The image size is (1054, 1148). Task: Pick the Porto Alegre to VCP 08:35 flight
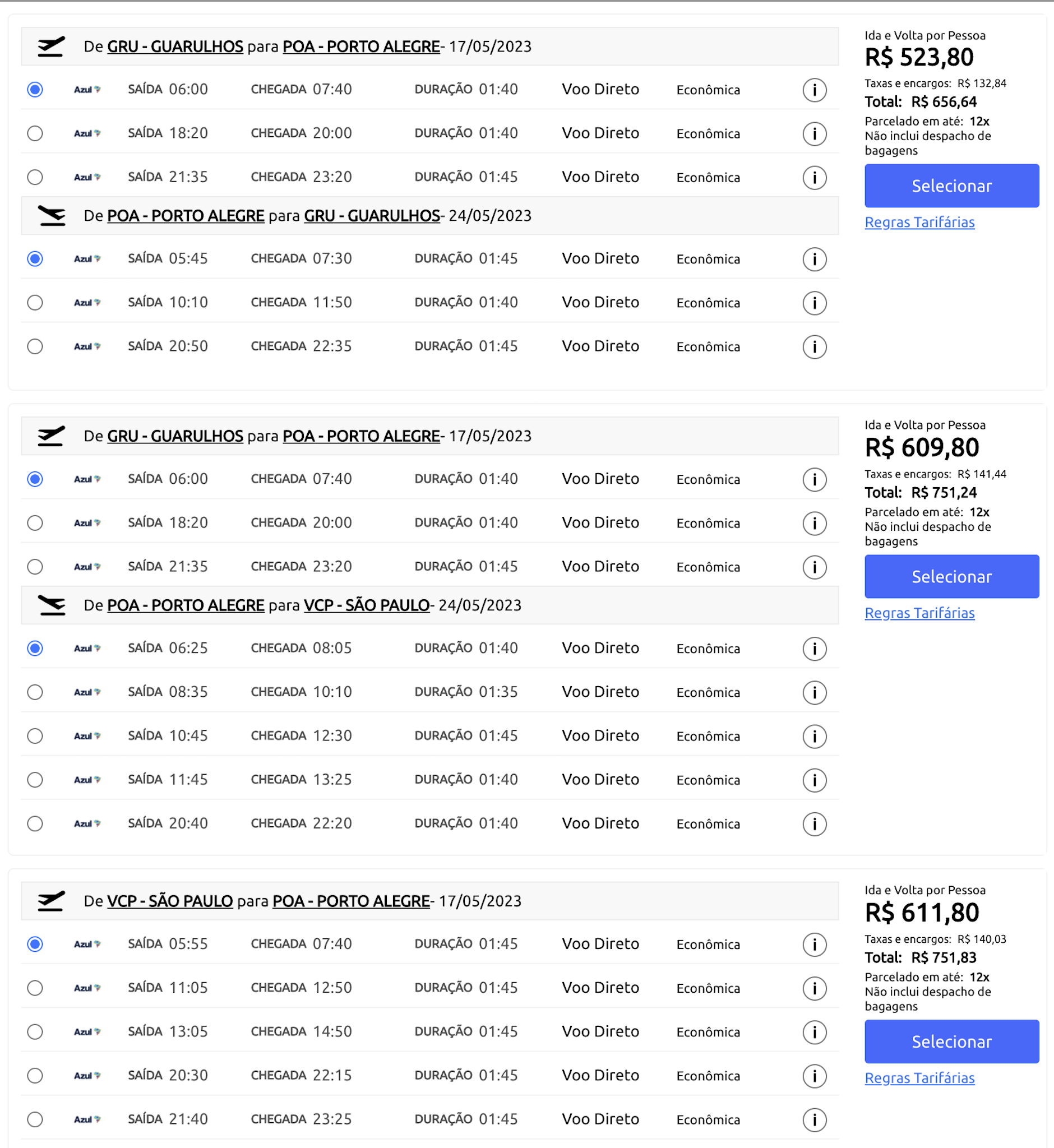[35, 692]
